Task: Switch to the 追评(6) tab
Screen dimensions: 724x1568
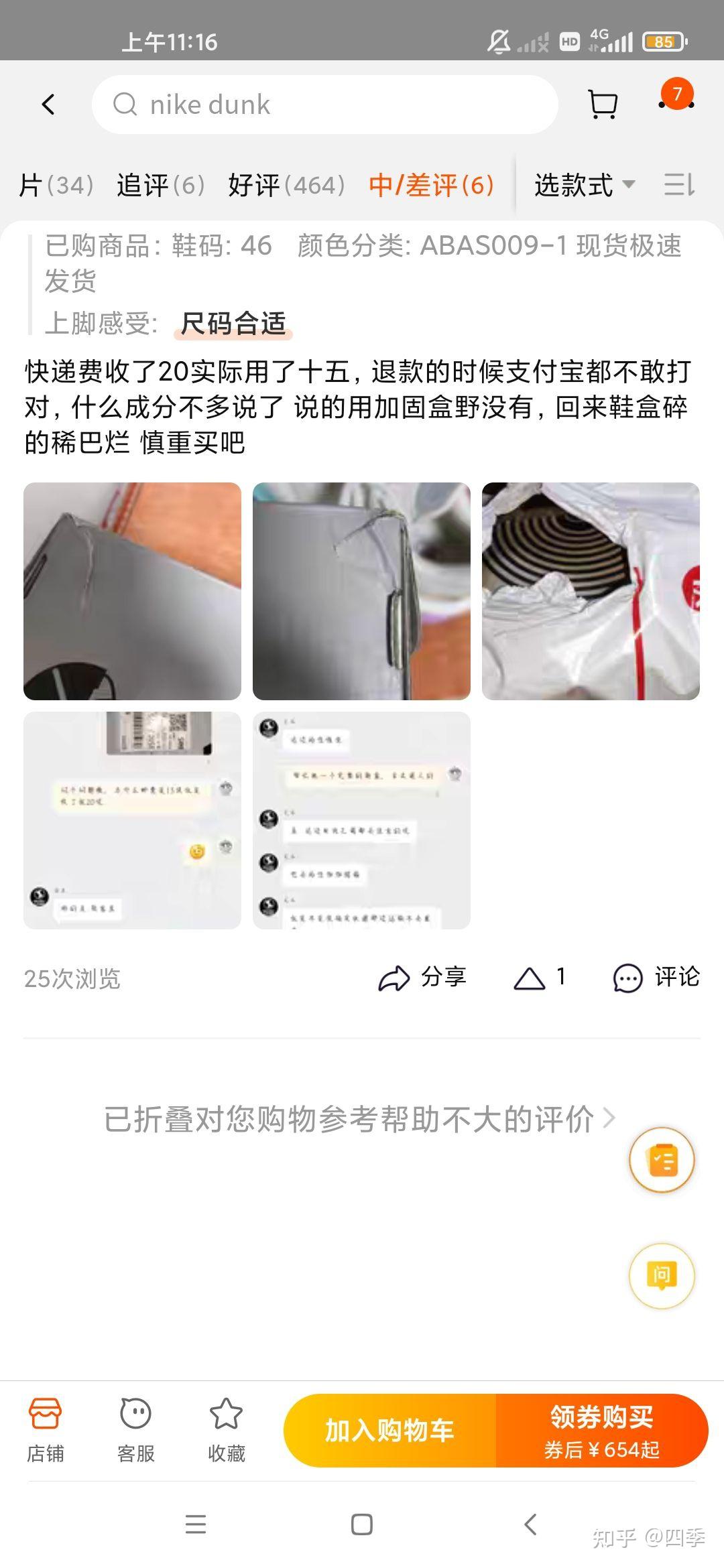Action: [161, 185]
